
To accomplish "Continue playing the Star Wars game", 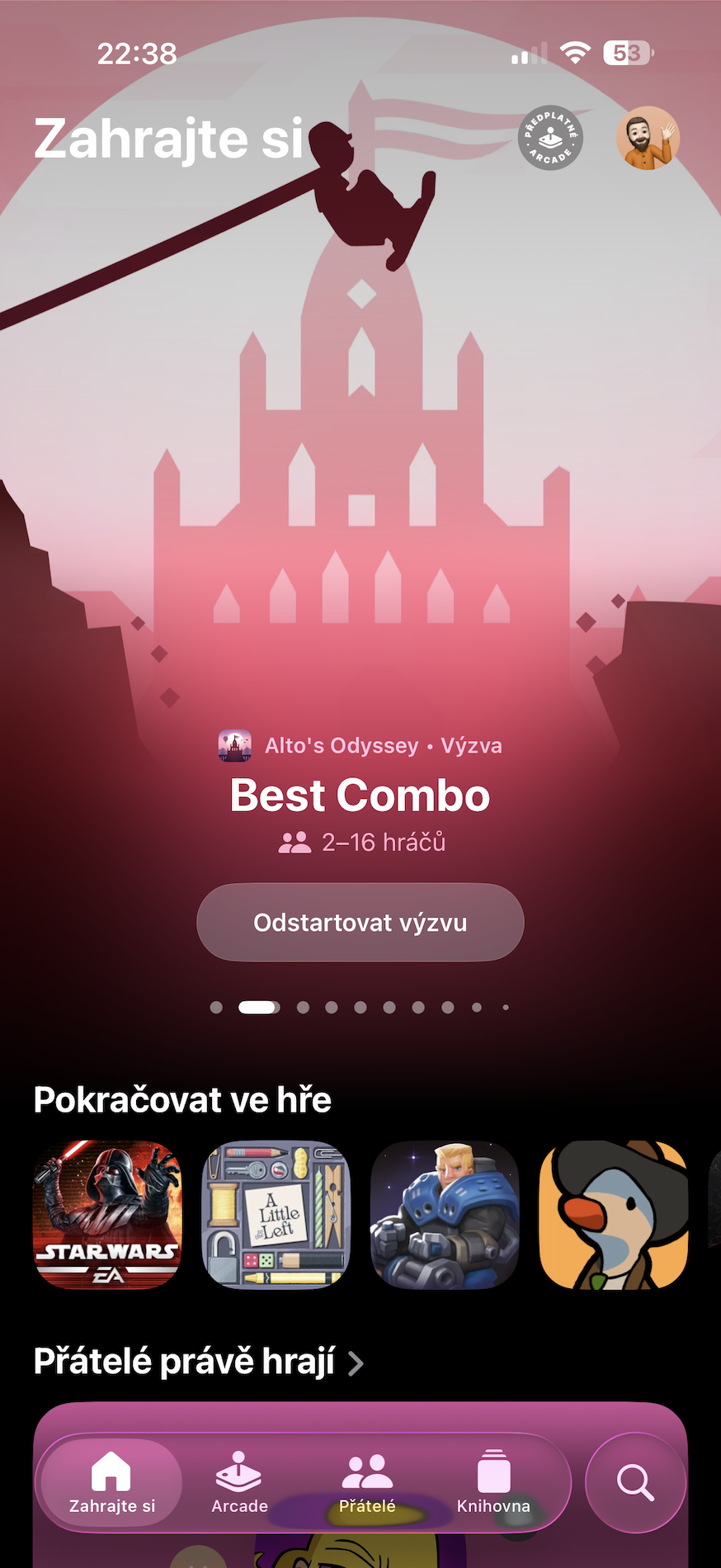I will coord(107,1215).
